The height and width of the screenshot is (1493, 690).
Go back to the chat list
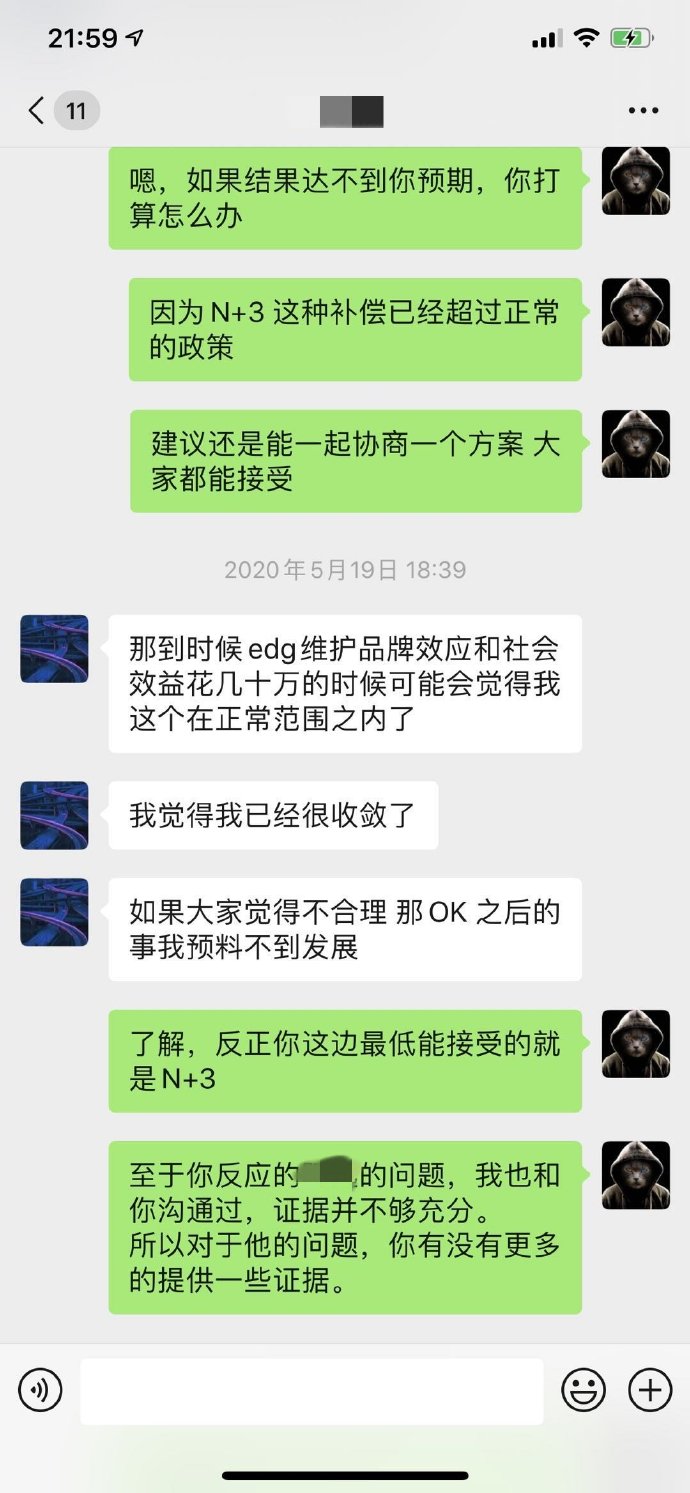38,111
